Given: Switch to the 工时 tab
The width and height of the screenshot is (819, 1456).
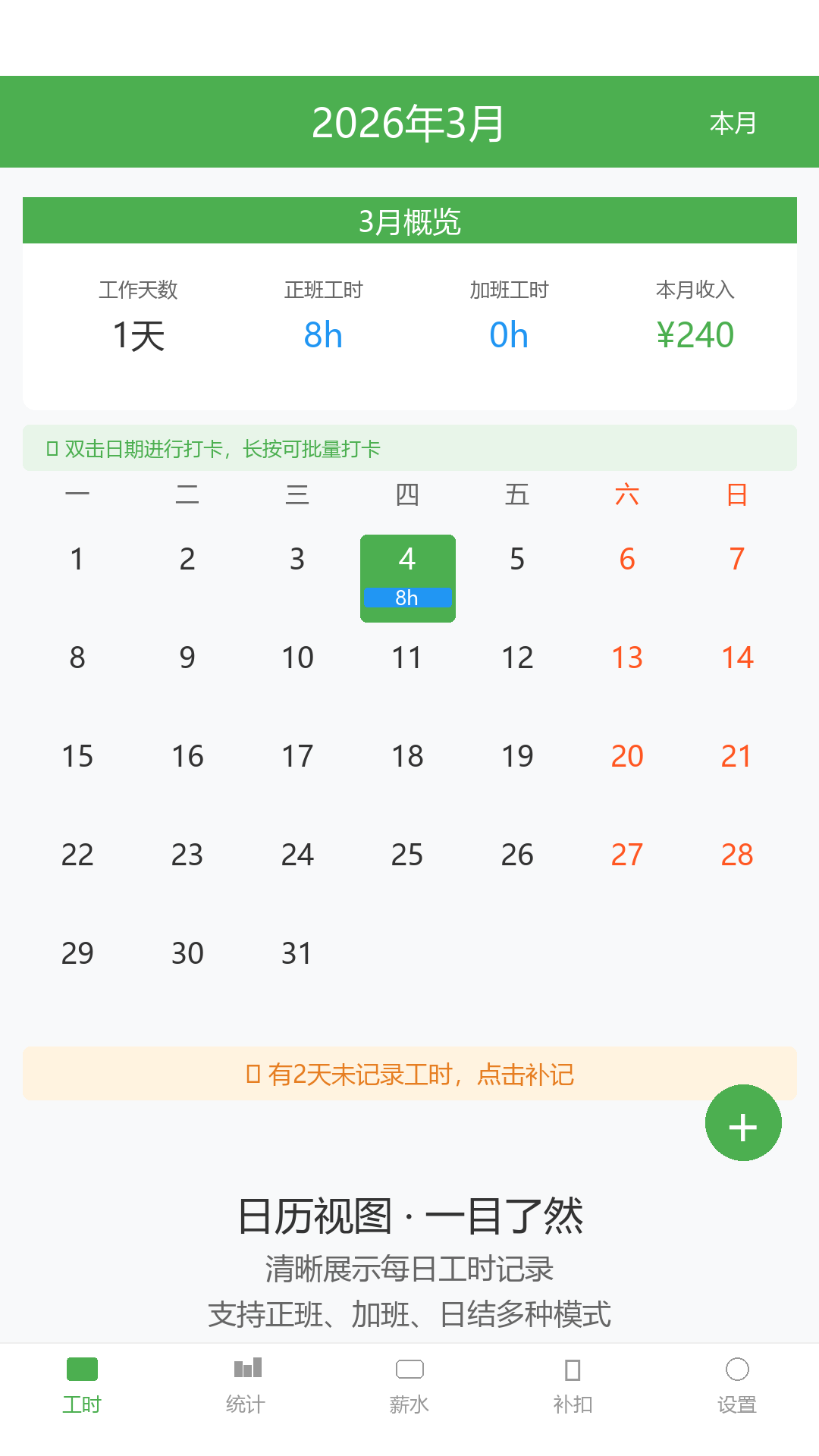Looking at the screenshot, I should [x=82, y=1385].
